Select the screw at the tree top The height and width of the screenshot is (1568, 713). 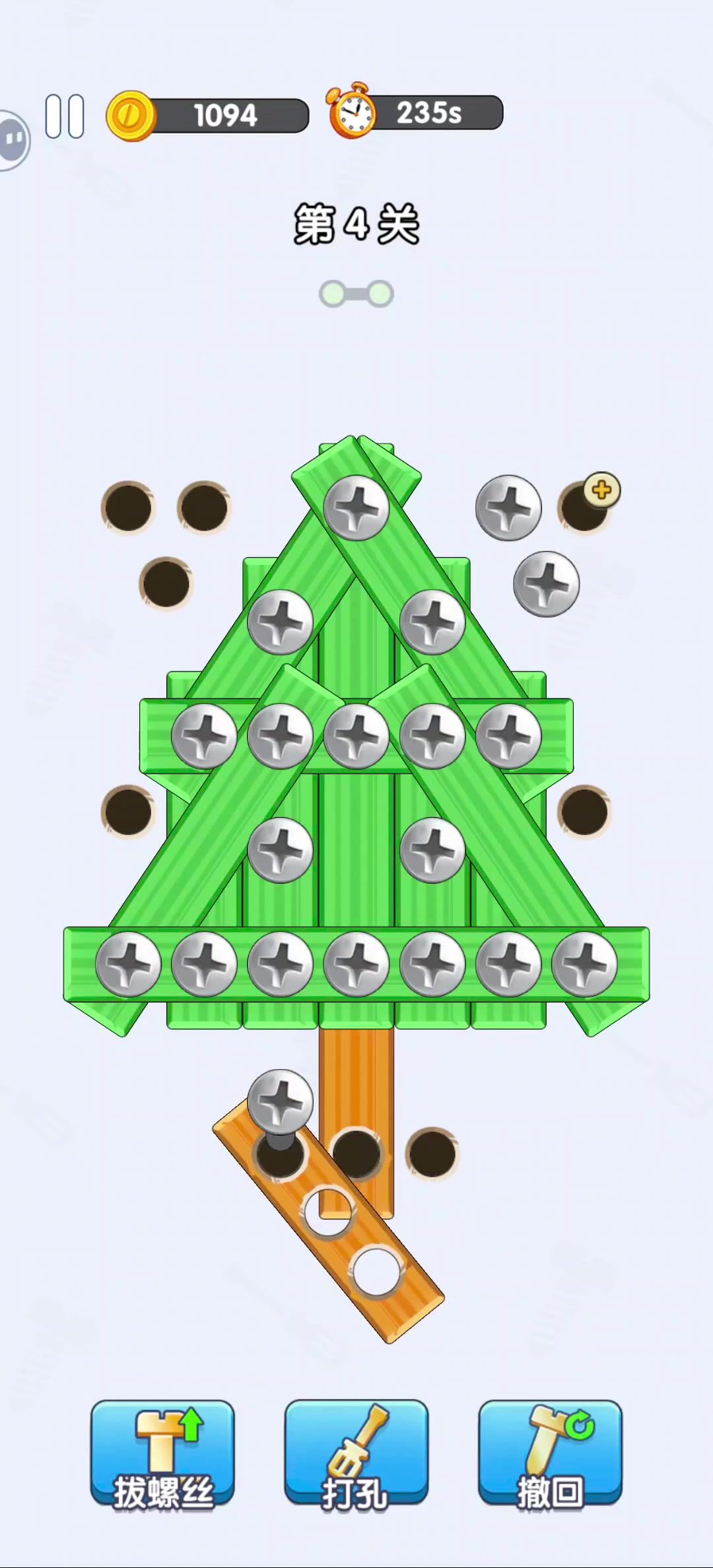(356, 508)
